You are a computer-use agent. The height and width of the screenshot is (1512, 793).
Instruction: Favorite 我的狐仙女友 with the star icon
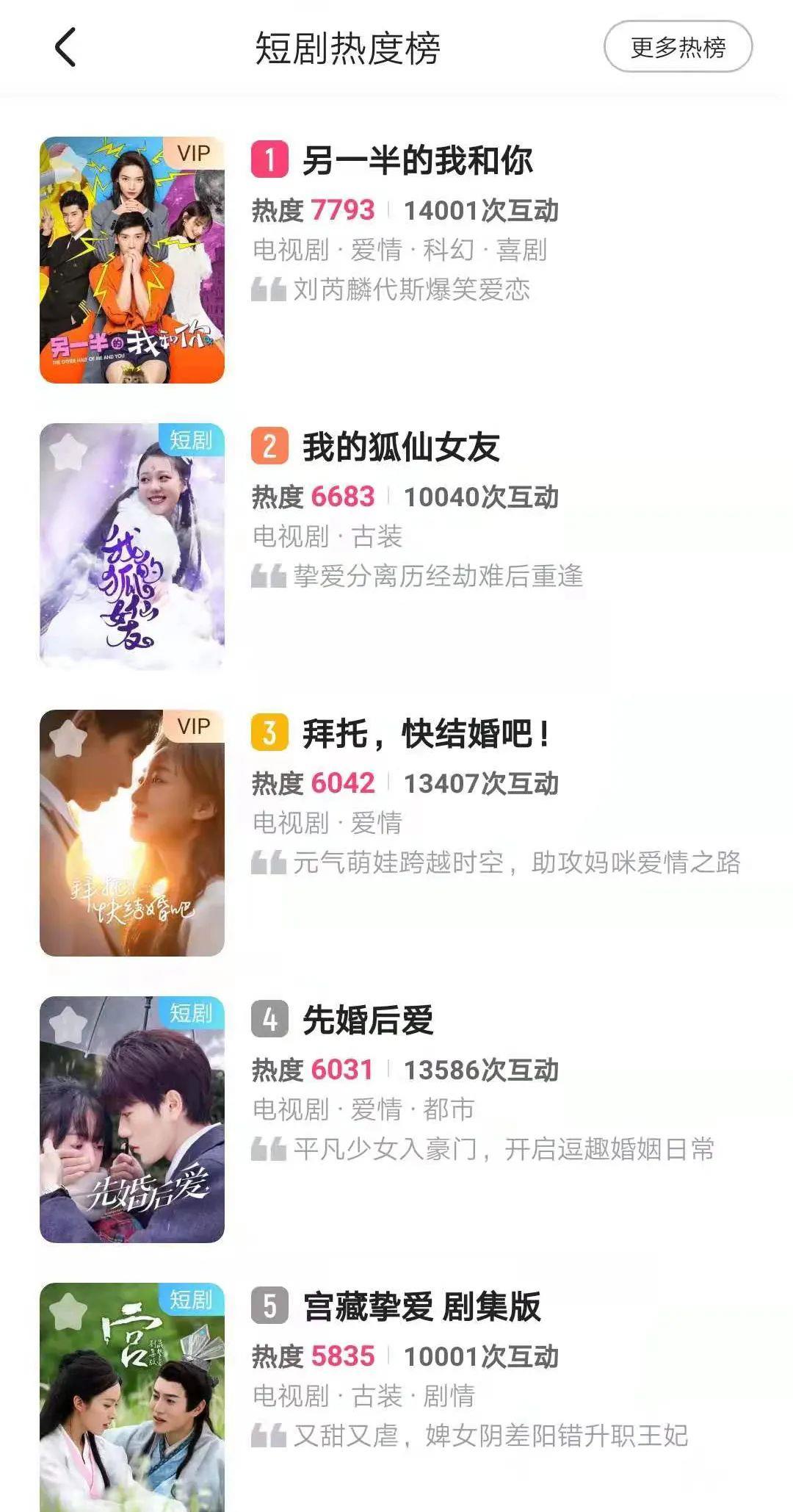(68, 451)
